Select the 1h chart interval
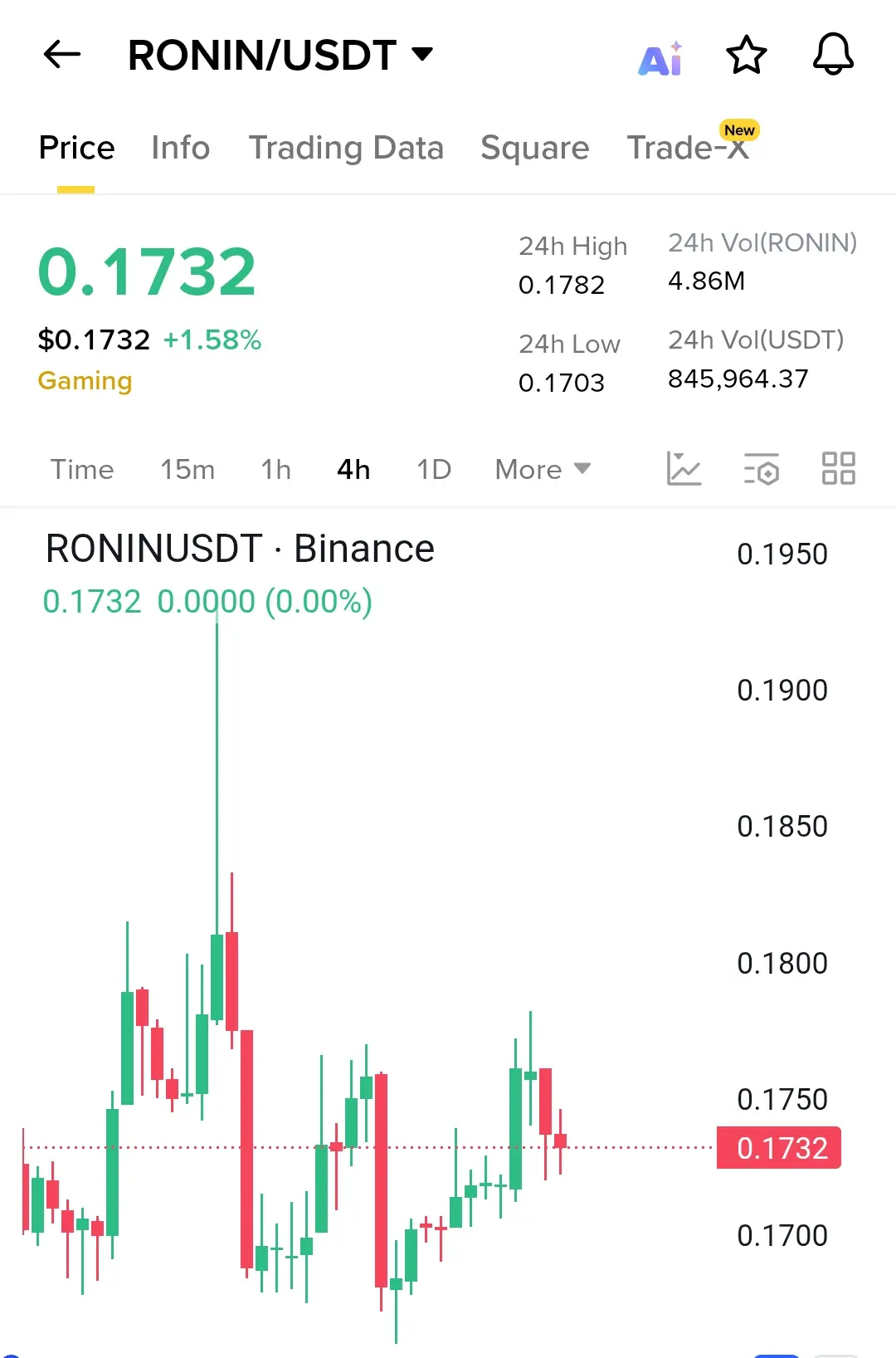The width and height of the screenshot is (896, 1358). click(275, 470)
